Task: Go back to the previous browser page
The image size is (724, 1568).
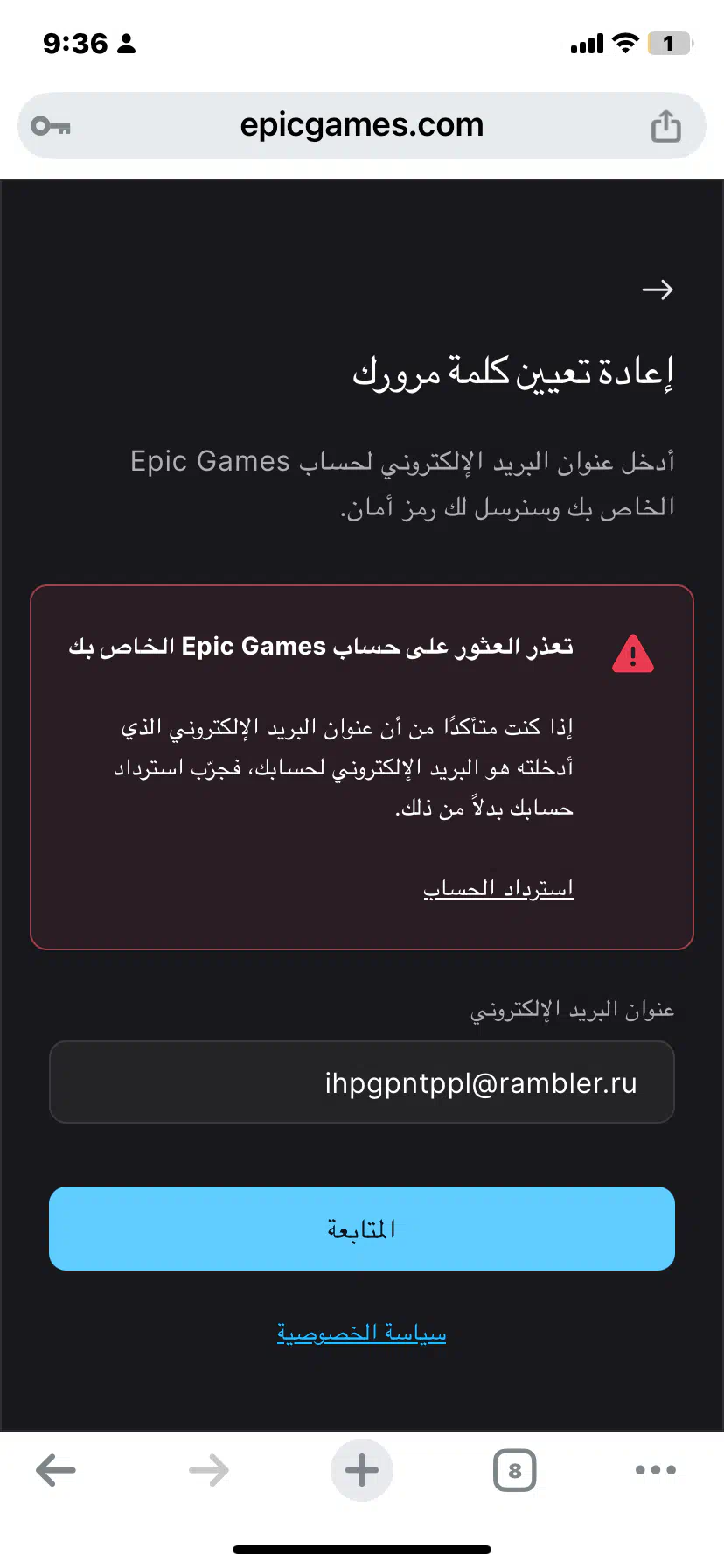Action: [56, 1470]
